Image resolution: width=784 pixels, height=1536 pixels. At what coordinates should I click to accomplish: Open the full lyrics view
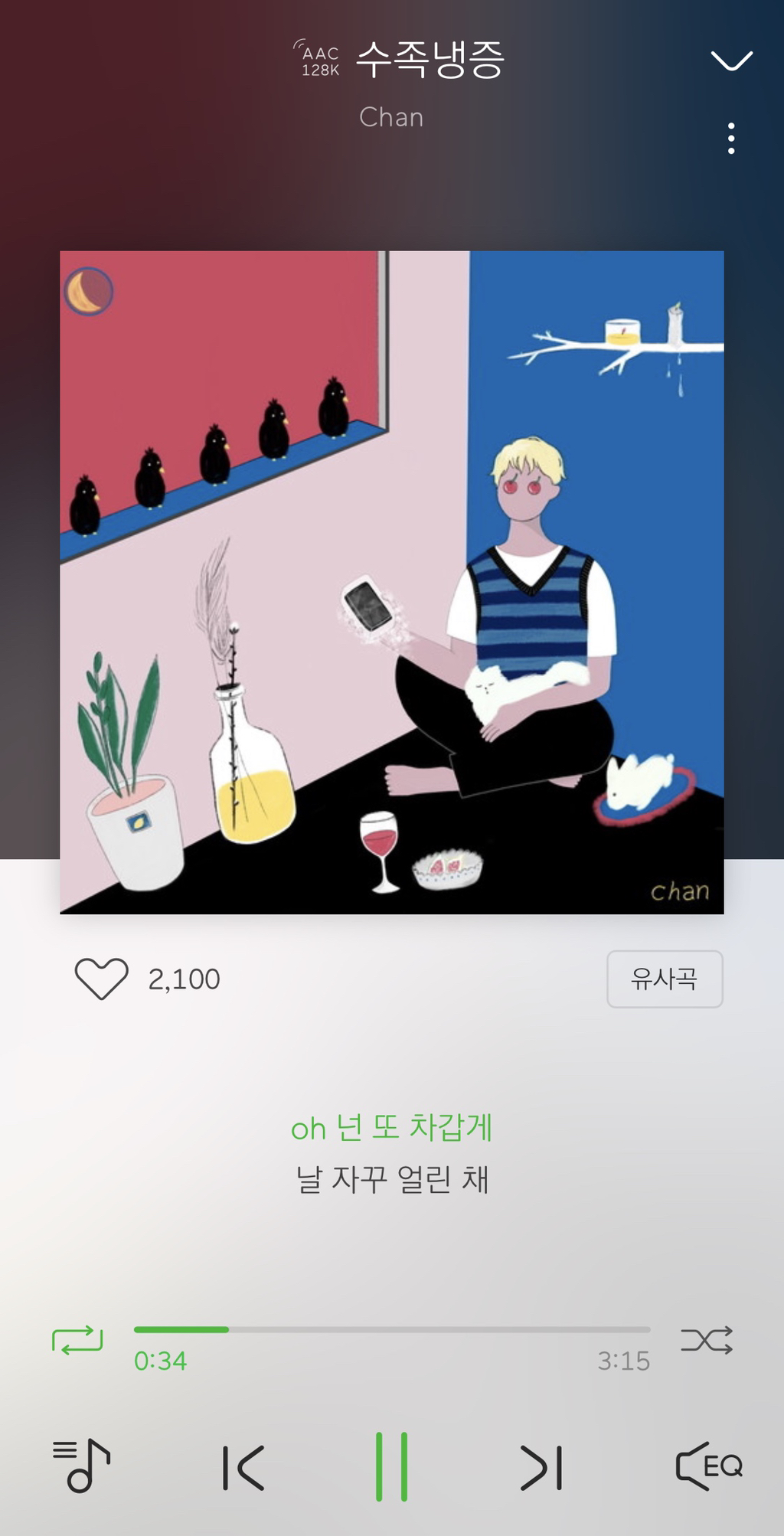coord(391,1153)
